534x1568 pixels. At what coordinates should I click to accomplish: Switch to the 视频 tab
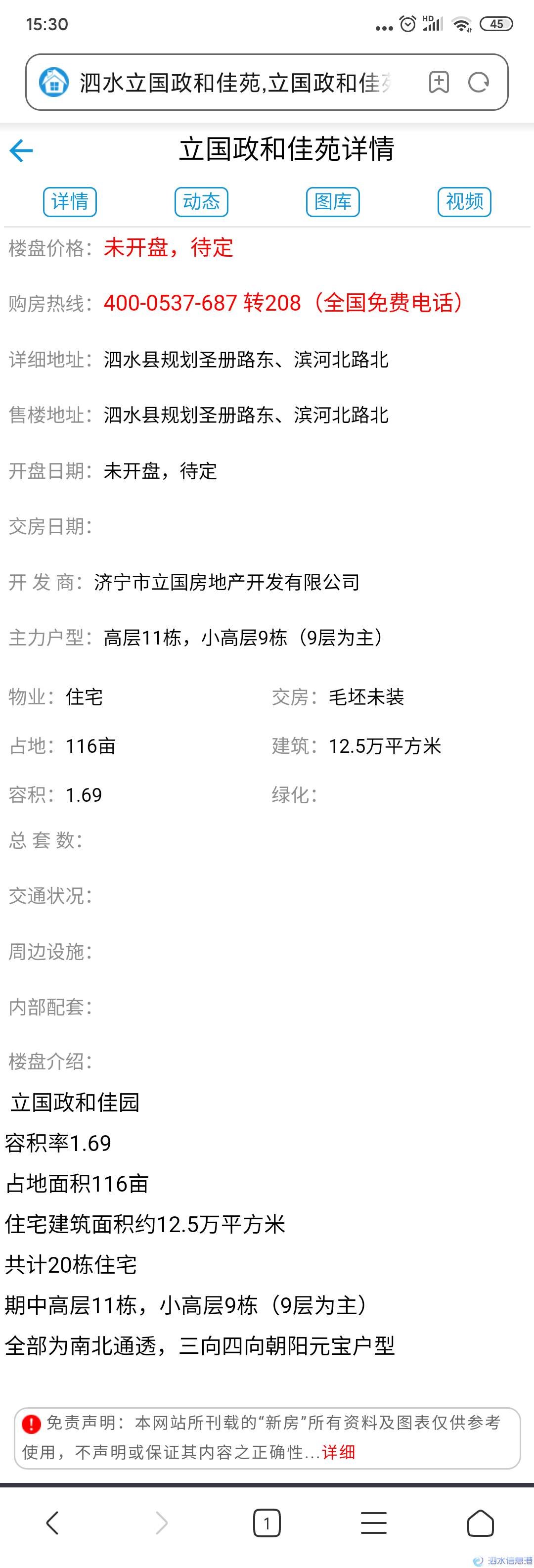(464, 201)
